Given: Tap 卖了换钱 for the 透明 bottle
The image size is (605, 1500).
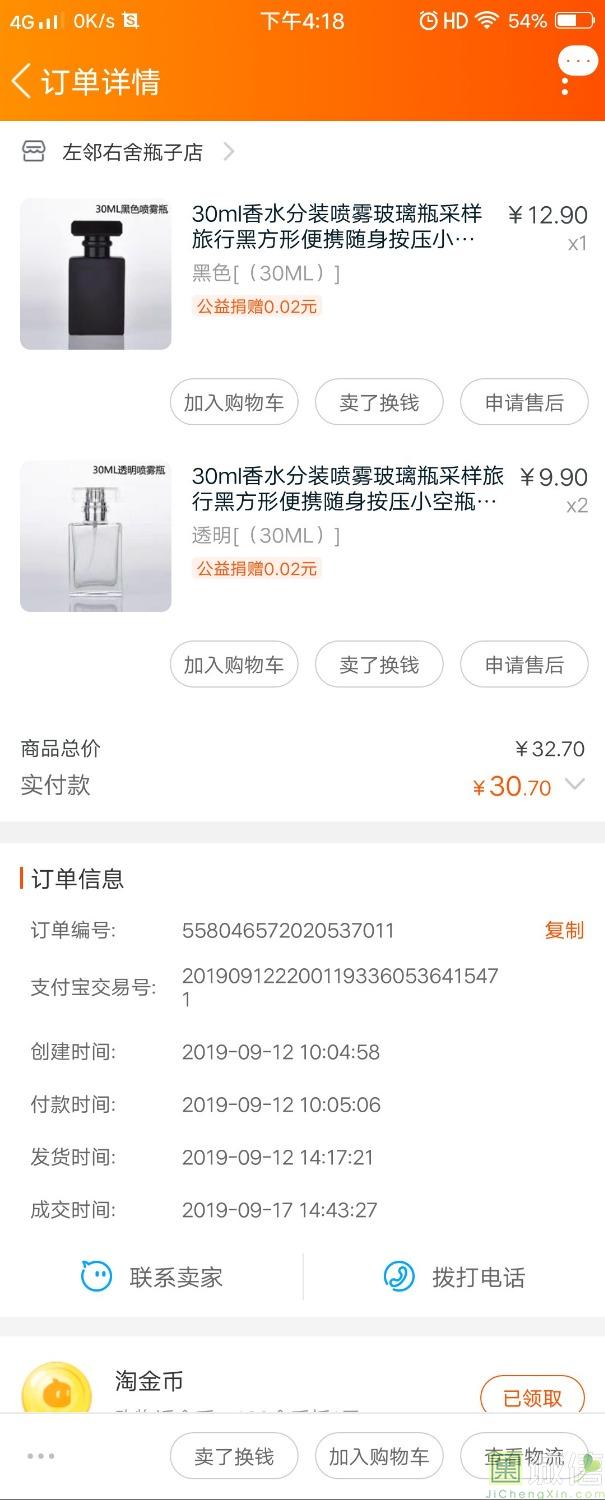Looking at the screenshot, I should (379, 665).
